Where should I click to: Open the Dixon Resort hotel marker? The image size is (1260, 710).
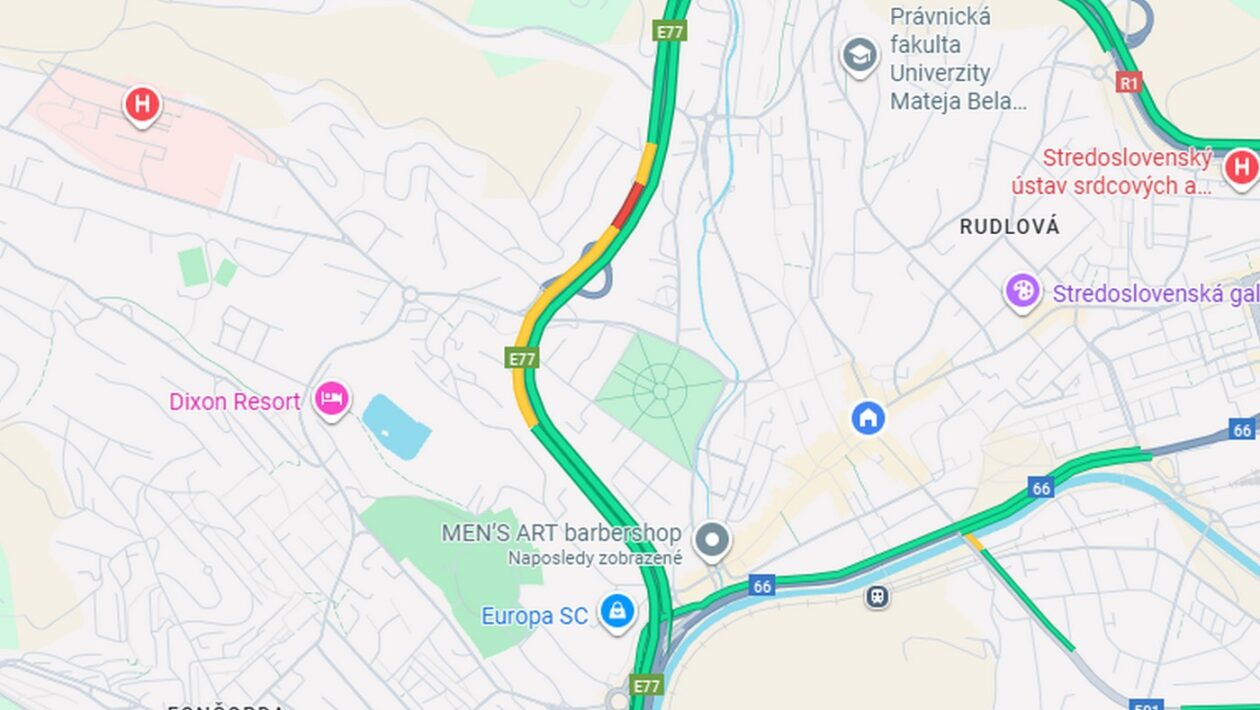(x=331, y=400)
